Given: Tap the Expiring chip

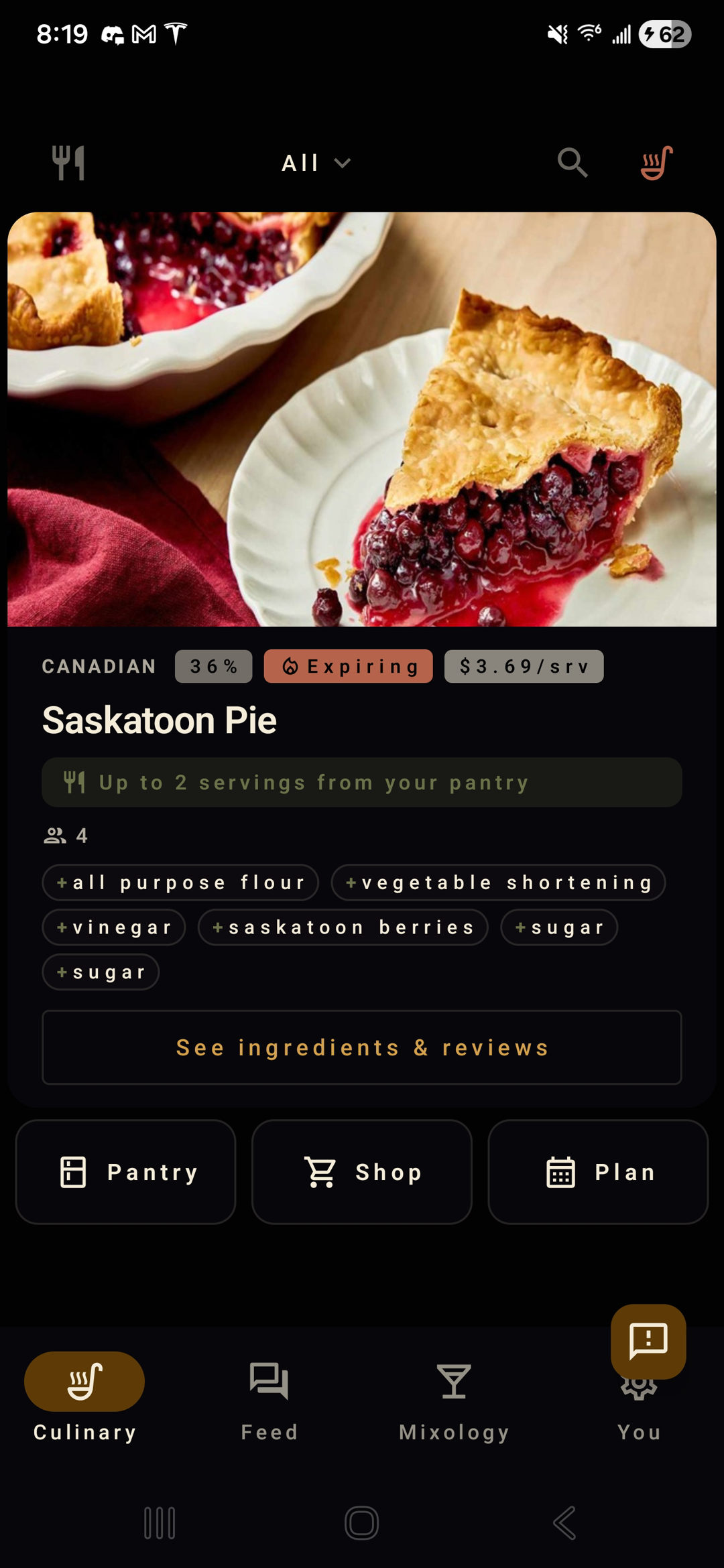Looking at the screenshot, I should [348, 666].
